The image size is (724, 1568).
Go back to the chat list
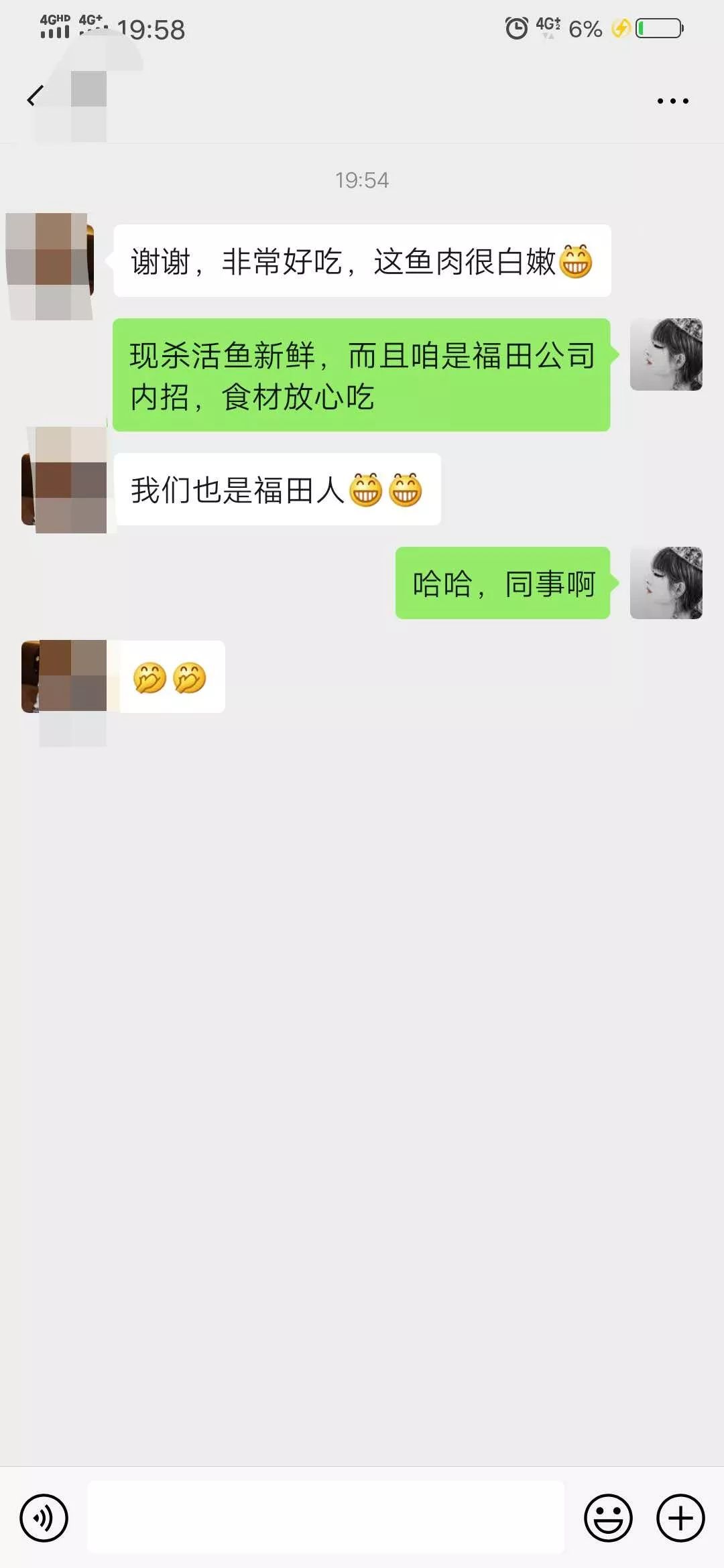click(x=35, y=97)
